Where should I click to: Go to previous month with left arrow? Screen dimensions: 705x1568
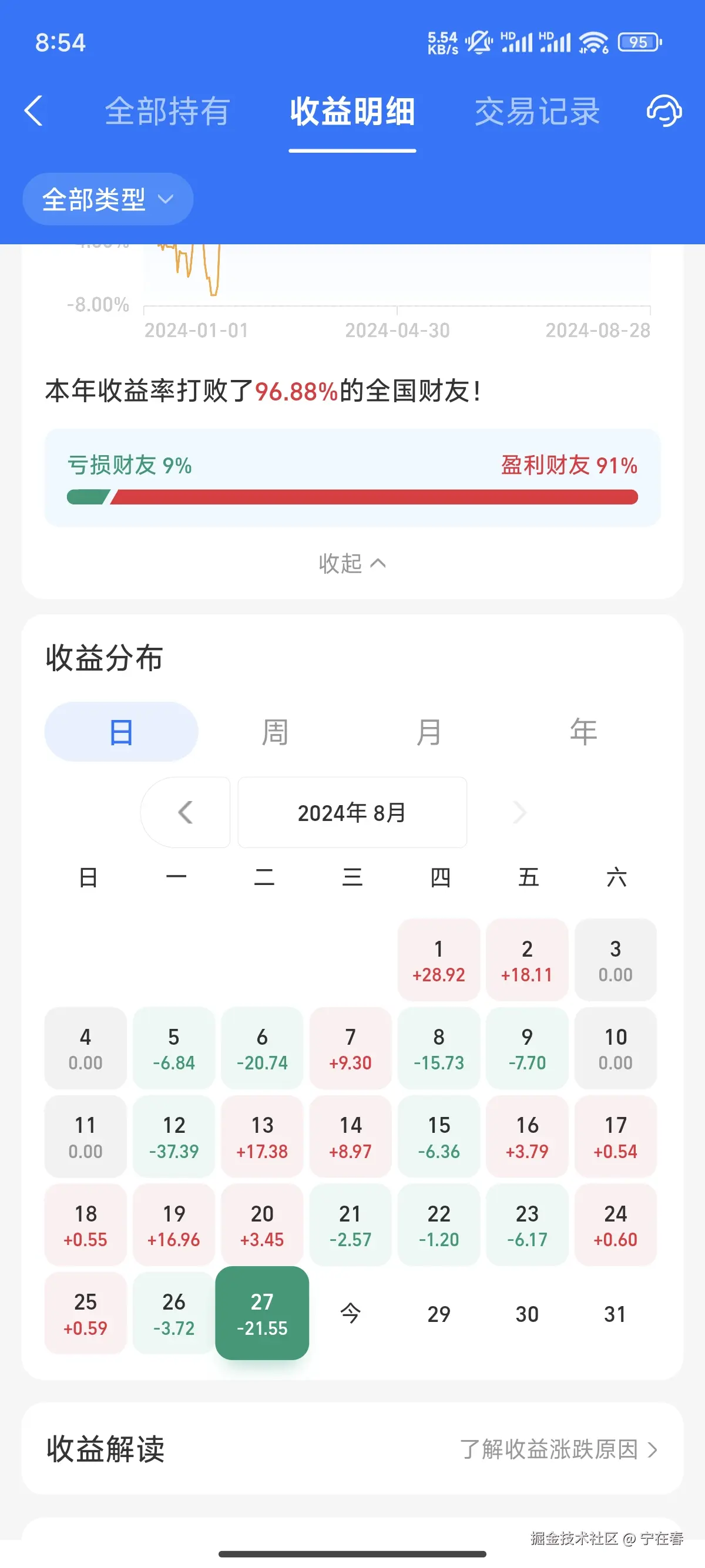pos(185,813)
